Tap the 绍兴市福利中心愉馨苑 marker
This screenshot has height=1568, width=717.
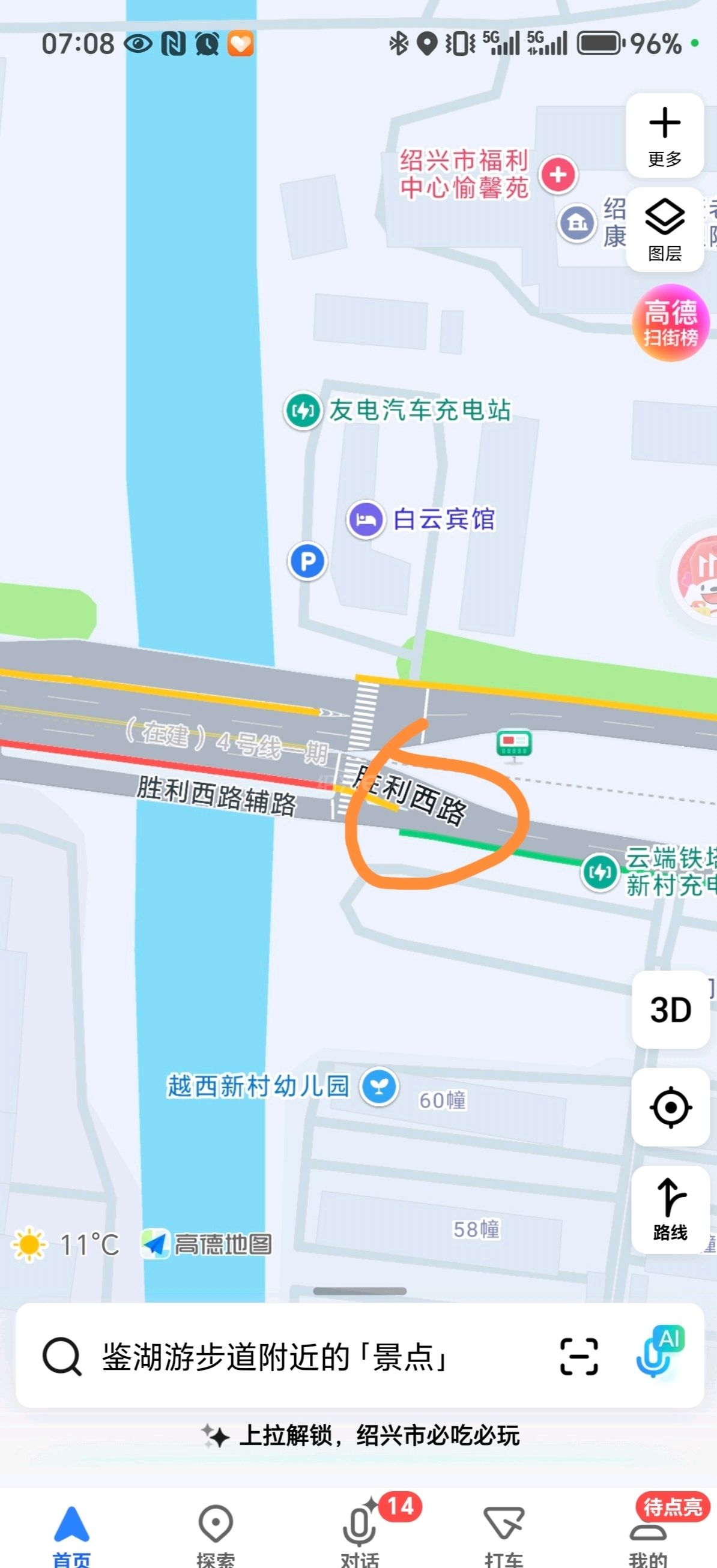pos(558,175)
